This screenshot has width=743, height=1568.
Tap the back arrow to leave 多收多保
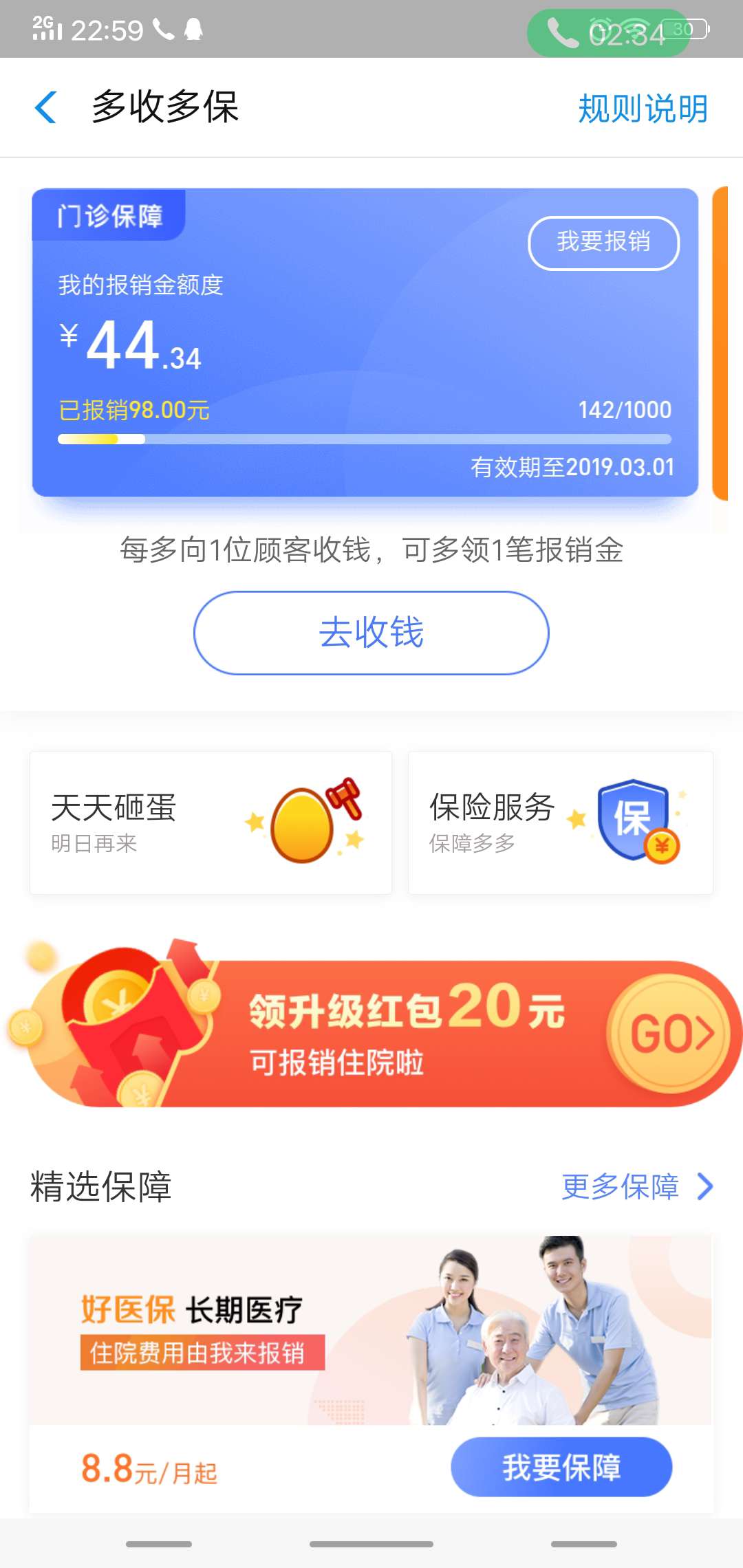(x=45, y=108)
